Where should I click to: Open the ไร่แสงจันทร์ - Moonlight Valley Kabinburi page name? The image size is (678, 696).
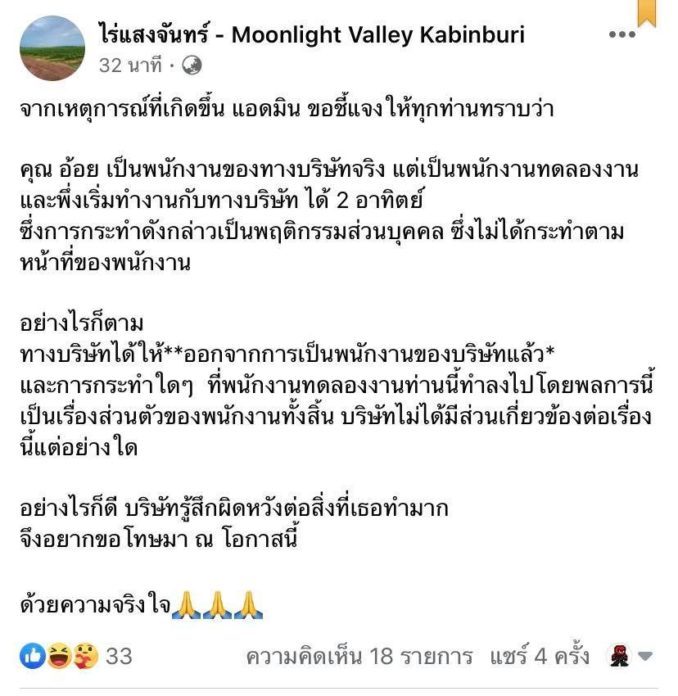point(311,35)
